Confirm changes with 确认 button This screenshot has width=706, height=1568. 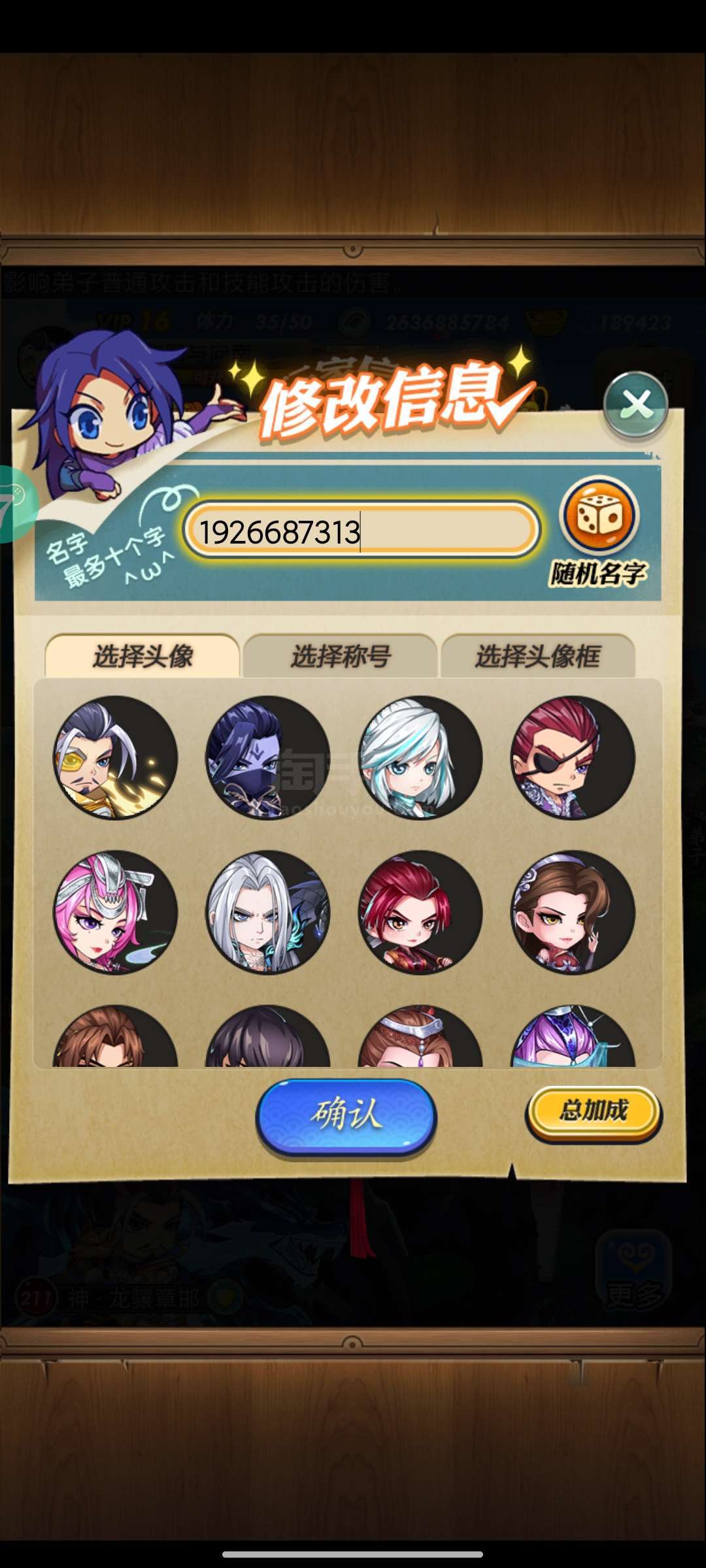click(346, 1116)
